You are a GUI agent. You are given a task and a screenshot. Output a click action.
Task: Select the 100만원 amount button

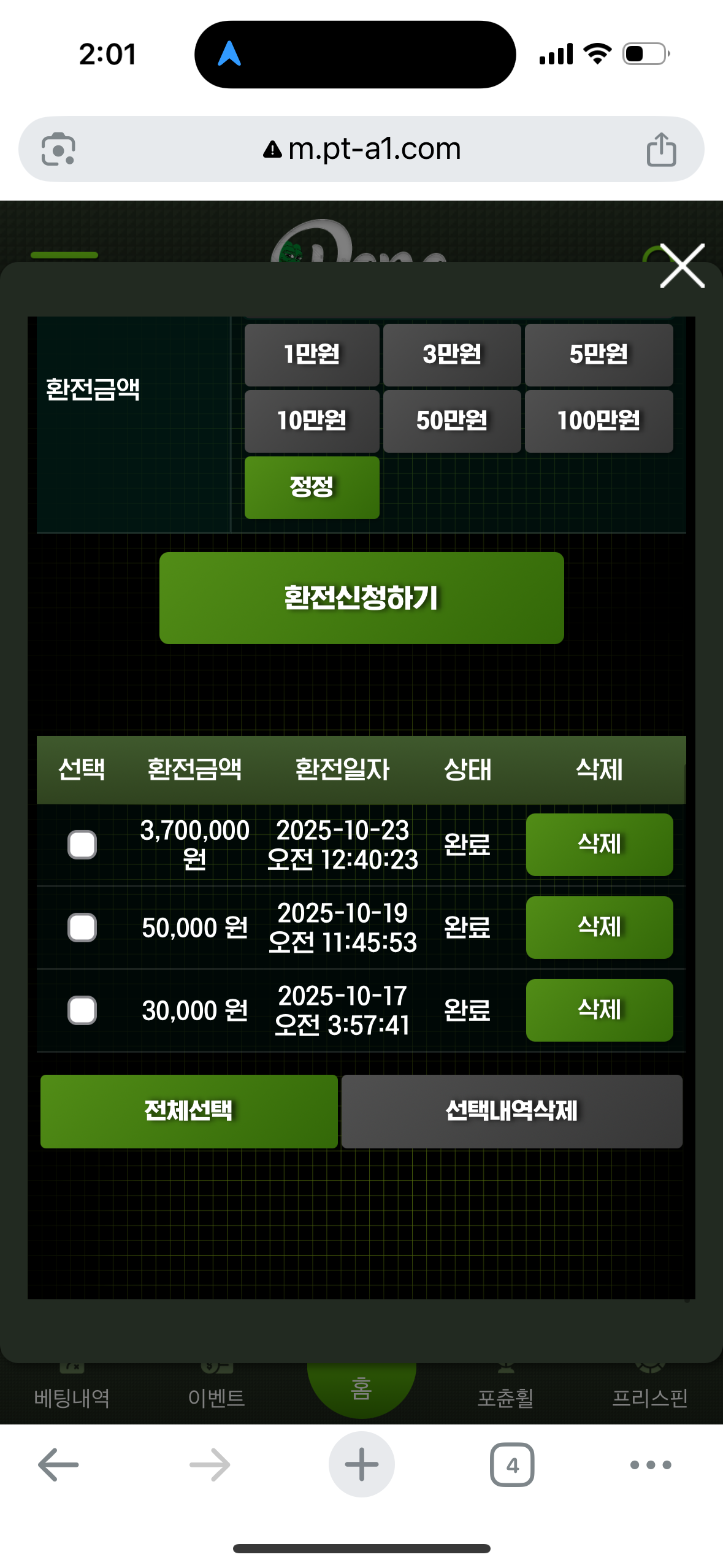[599, 421]
